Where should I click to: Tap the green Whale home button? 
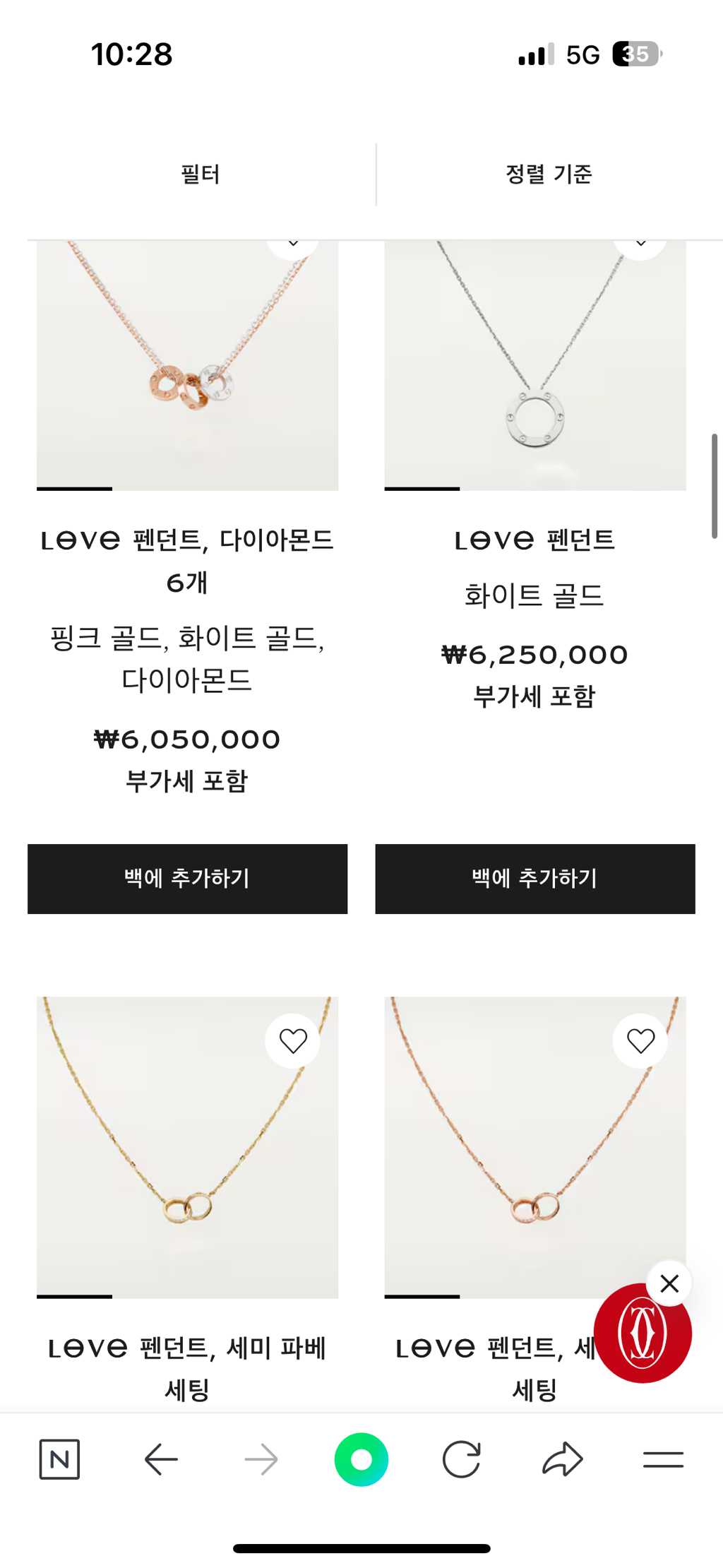pyautogui.click(x=361, y=1460)
